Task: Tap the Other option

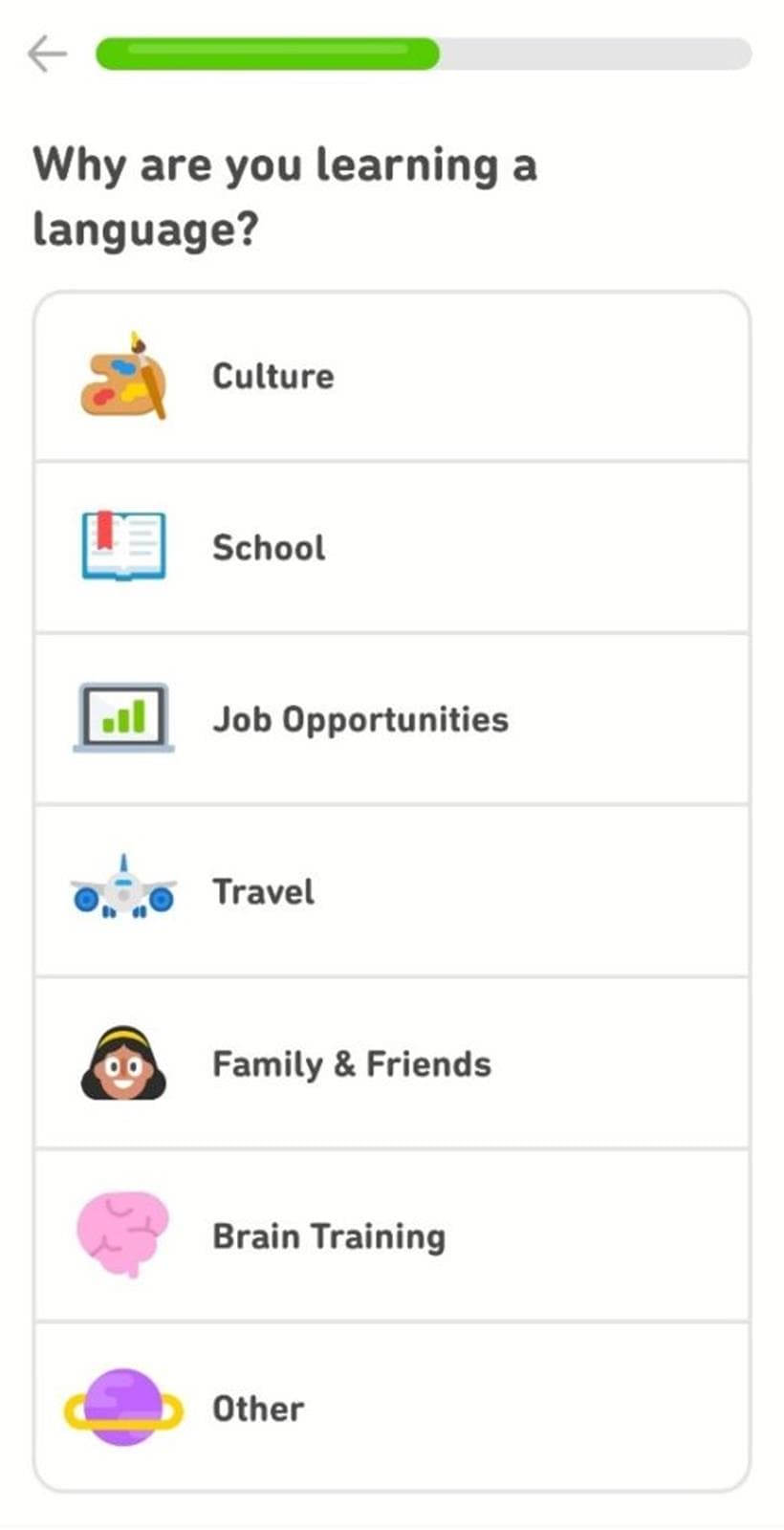Action: pos(392,1408)
